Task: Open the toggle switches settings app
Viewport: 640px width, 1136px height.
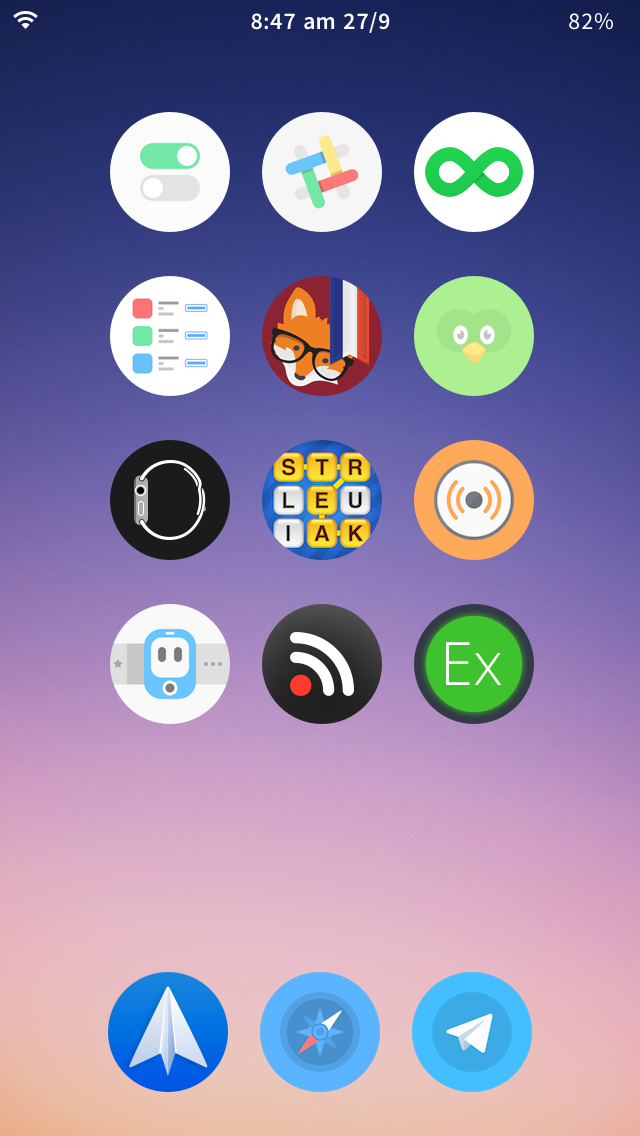Action: [170, 172]
